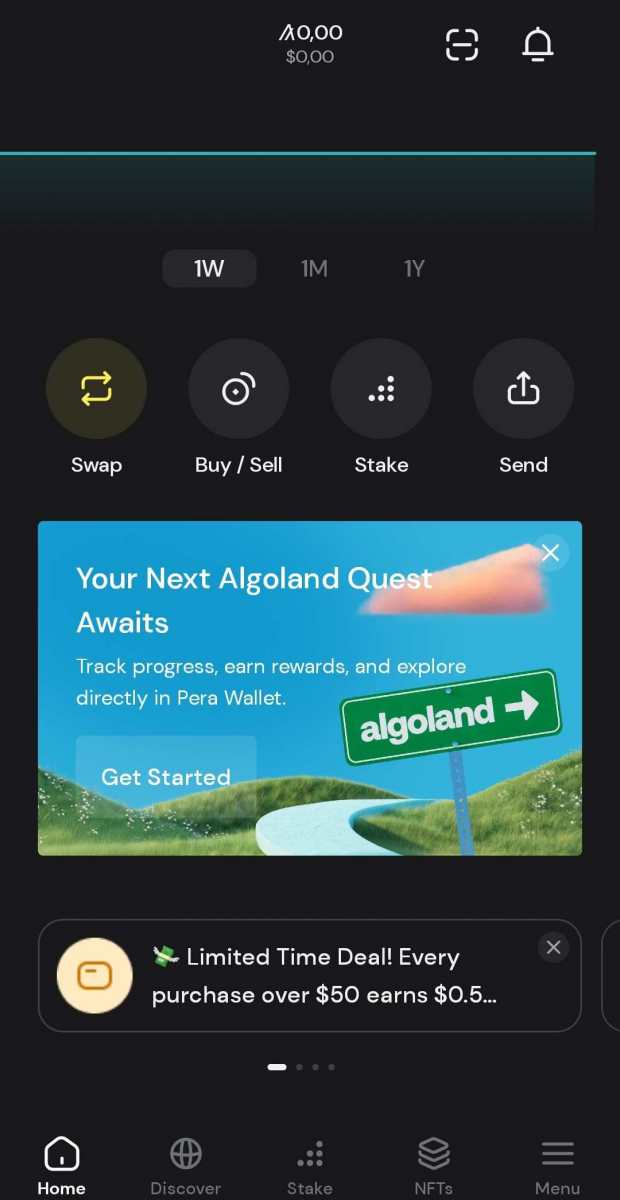Go to the Home tab
The image size is (620, 1200).
tap(61, 1165)
